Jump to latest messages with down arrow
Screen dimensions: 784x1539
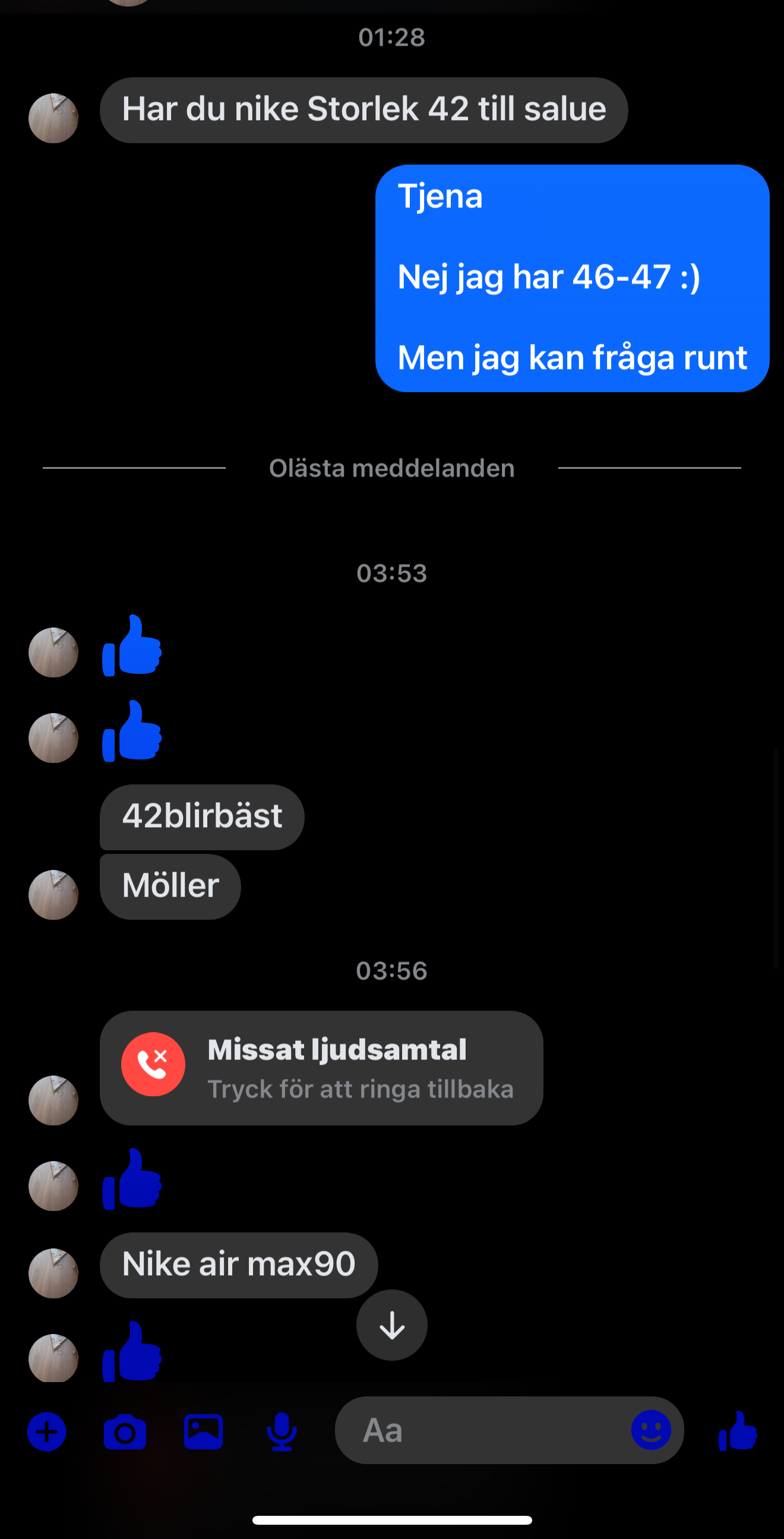click(391, 1325)
